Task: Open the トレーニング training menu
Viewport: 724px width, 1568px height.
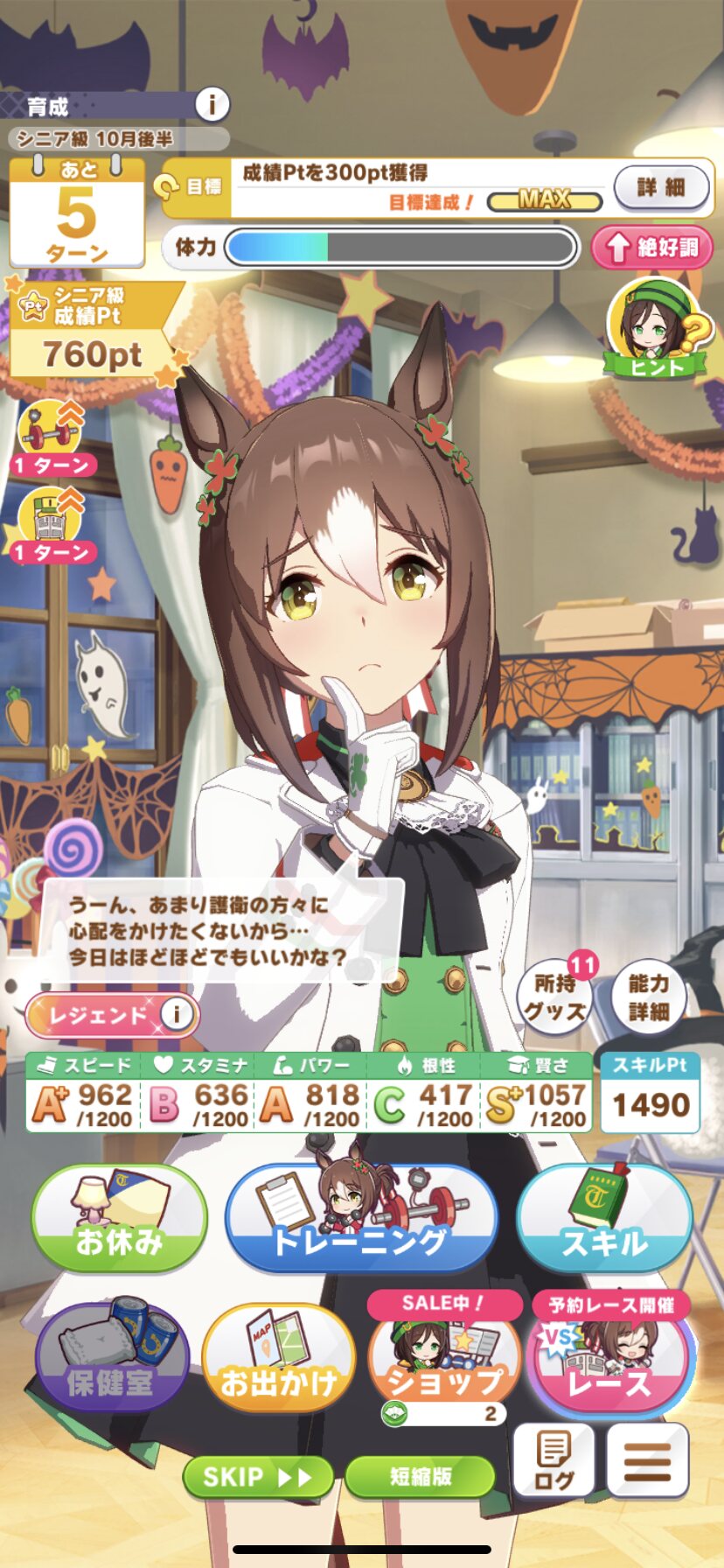Action: click(x=360, y=1219)
